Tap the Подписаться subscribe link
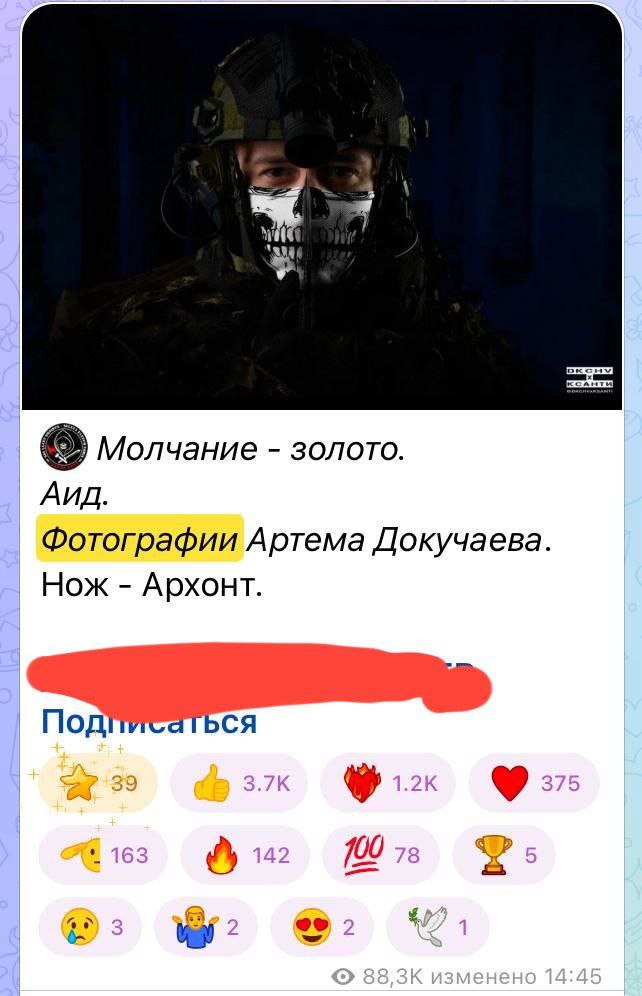Screen dimensions: 642x996 pos(148,722)
